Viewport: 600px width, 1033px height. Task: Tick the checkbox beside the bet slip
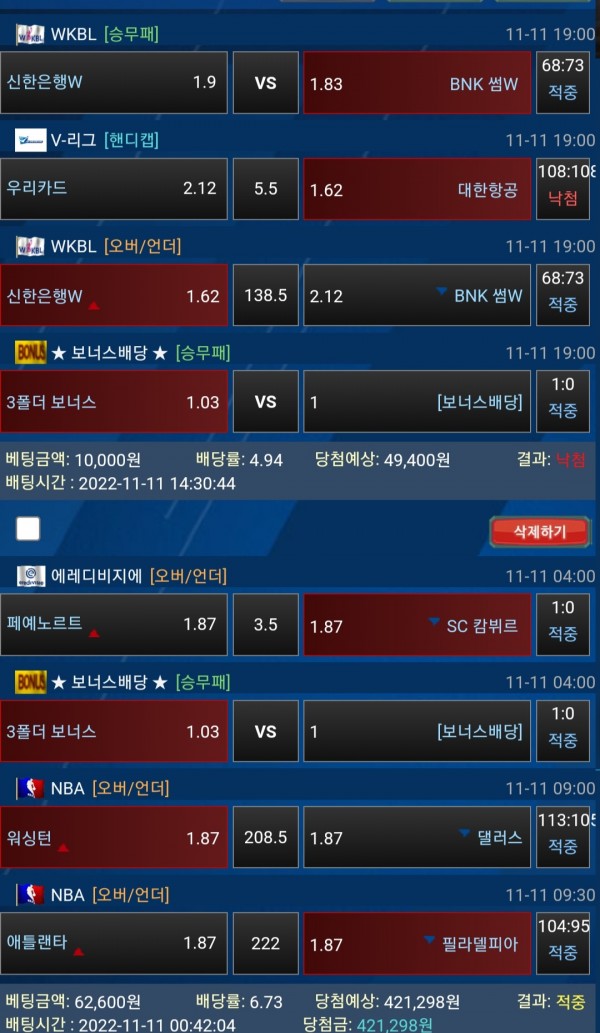pyautogui.click(x=28, y=529)
